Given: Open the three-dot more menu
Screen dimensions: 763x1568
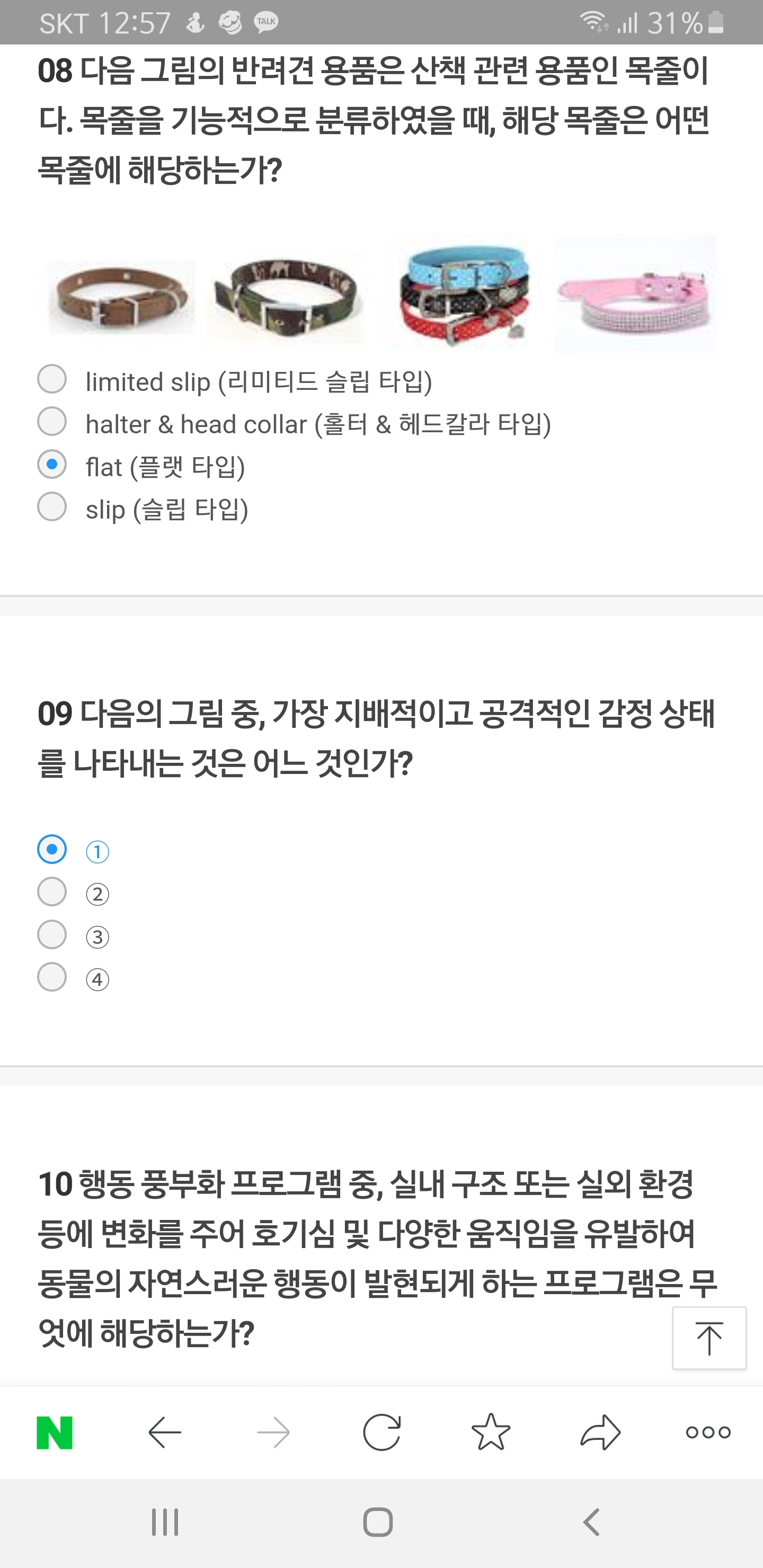Looking at the screenshot, I should tap(708, 1432).
